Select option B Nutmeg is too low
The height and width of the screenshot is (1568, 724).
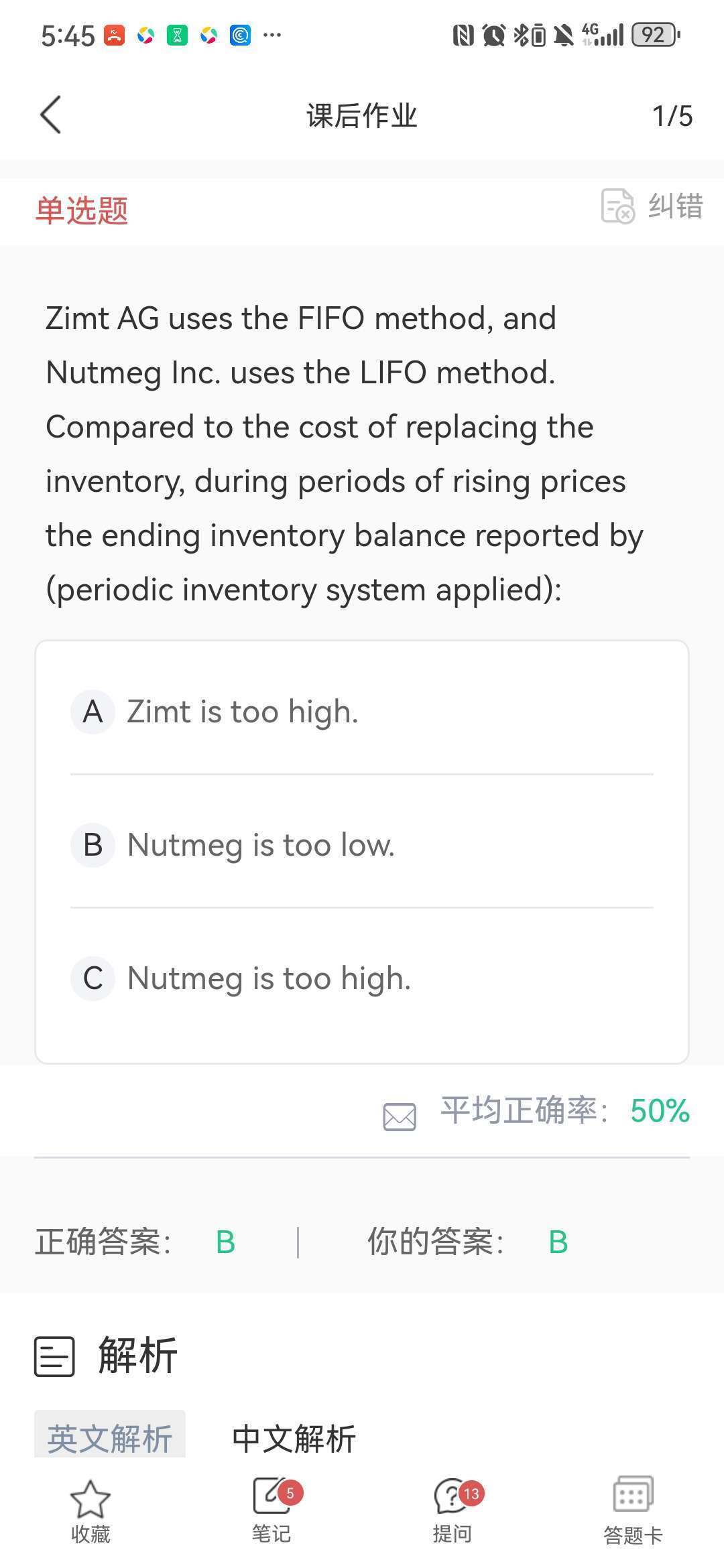[x=362, y=845]
